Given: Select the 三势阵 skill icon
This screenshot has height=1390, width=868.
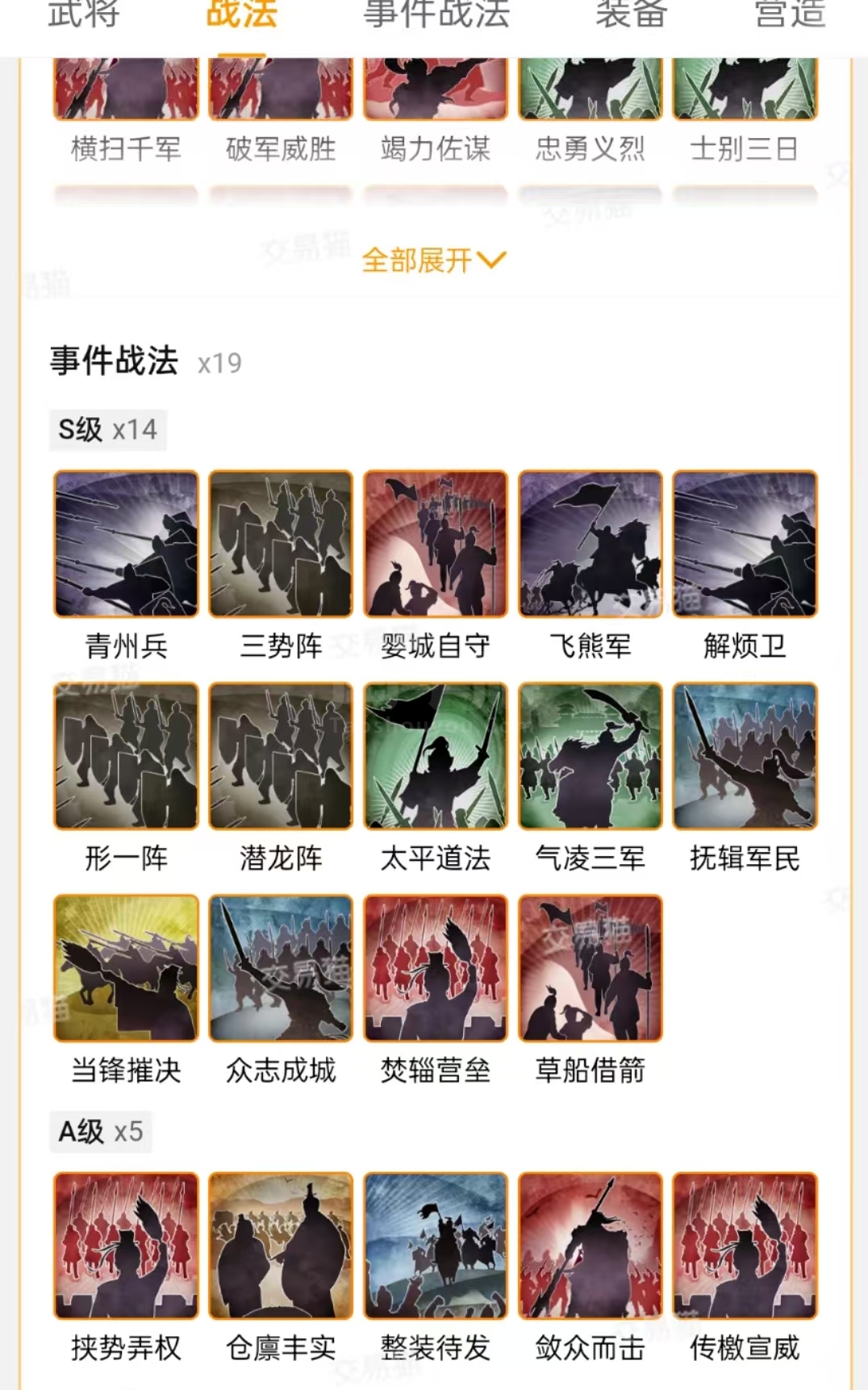Looking at the screenshot, I should pos(281,545).
